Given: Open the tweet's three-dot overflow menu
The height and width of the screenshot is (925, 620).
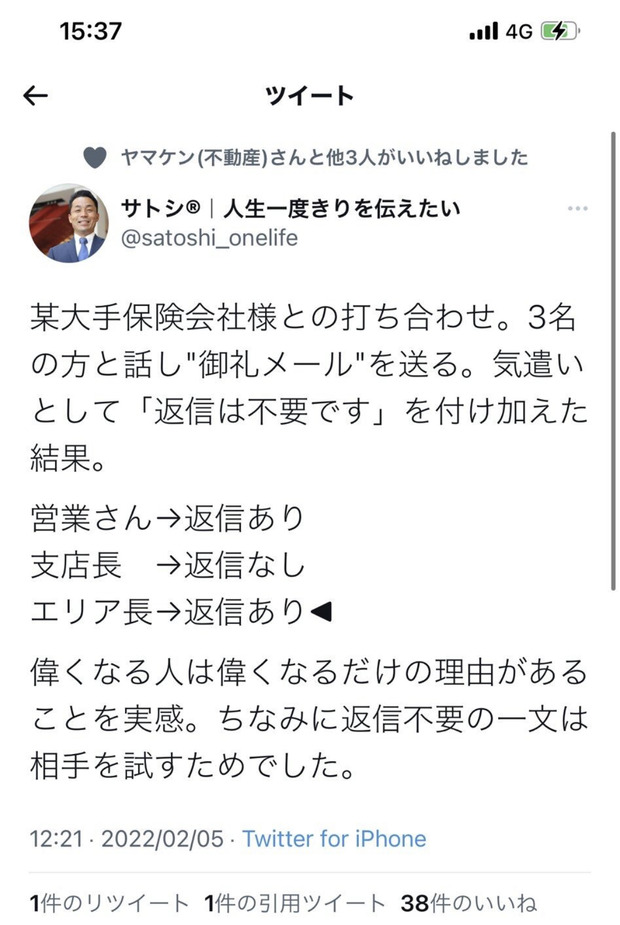Looking at the screenshot, I should pos(578,209).
